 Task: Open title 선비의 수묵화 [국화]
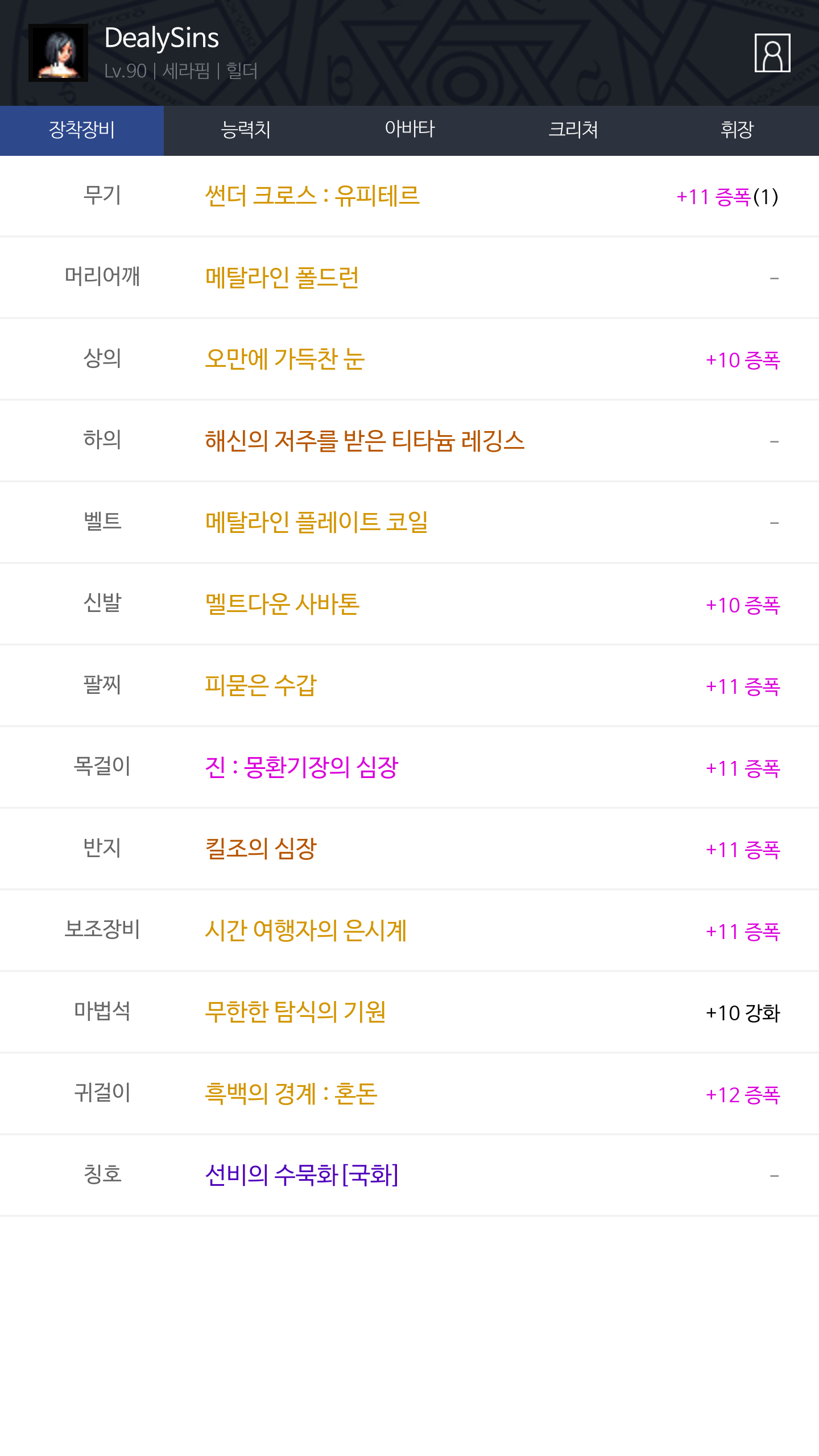click(x=301, y=1175)
